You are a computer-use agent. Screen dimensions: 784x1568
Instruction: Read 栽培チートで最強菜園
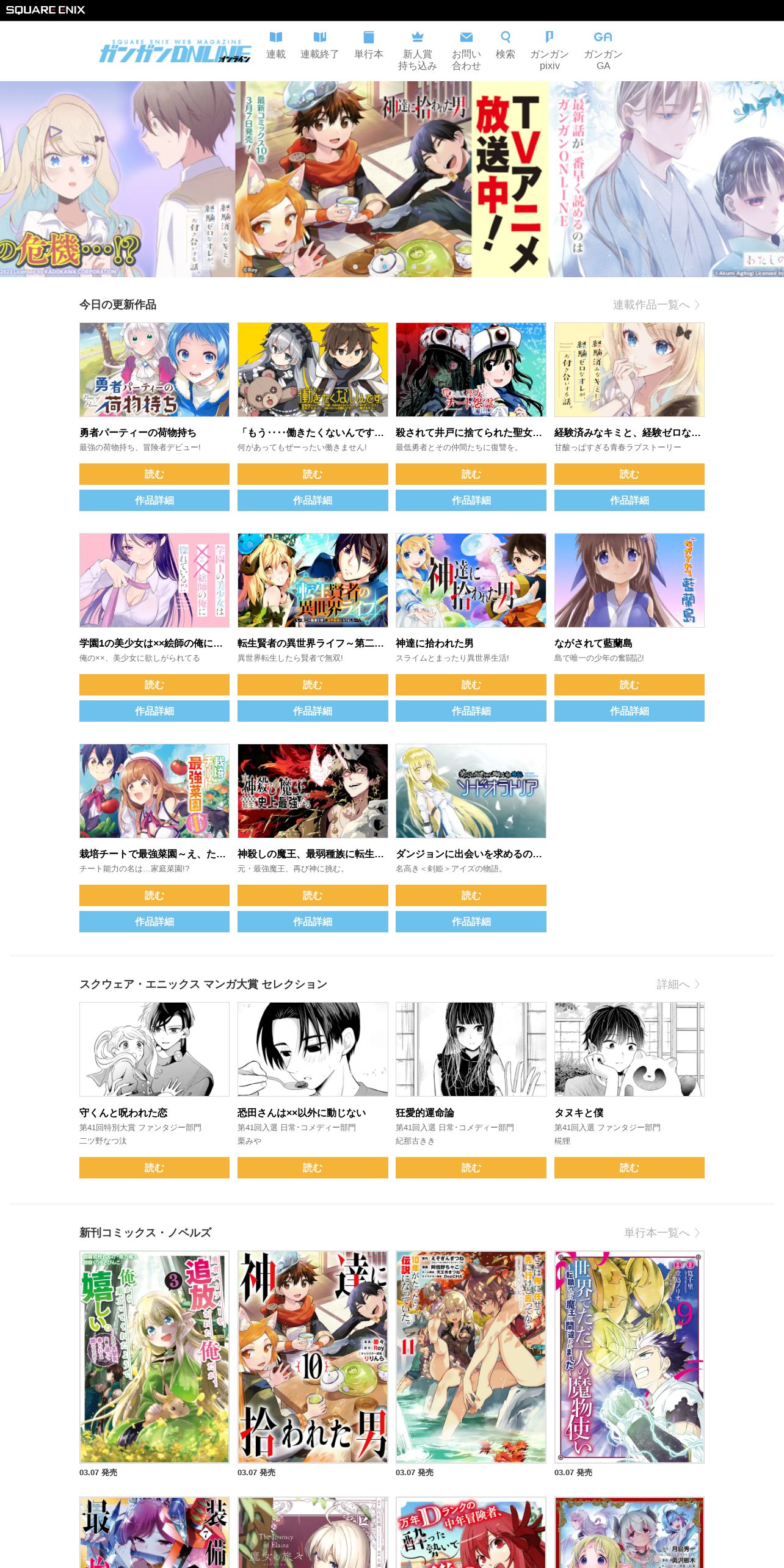tap(154, 895)
